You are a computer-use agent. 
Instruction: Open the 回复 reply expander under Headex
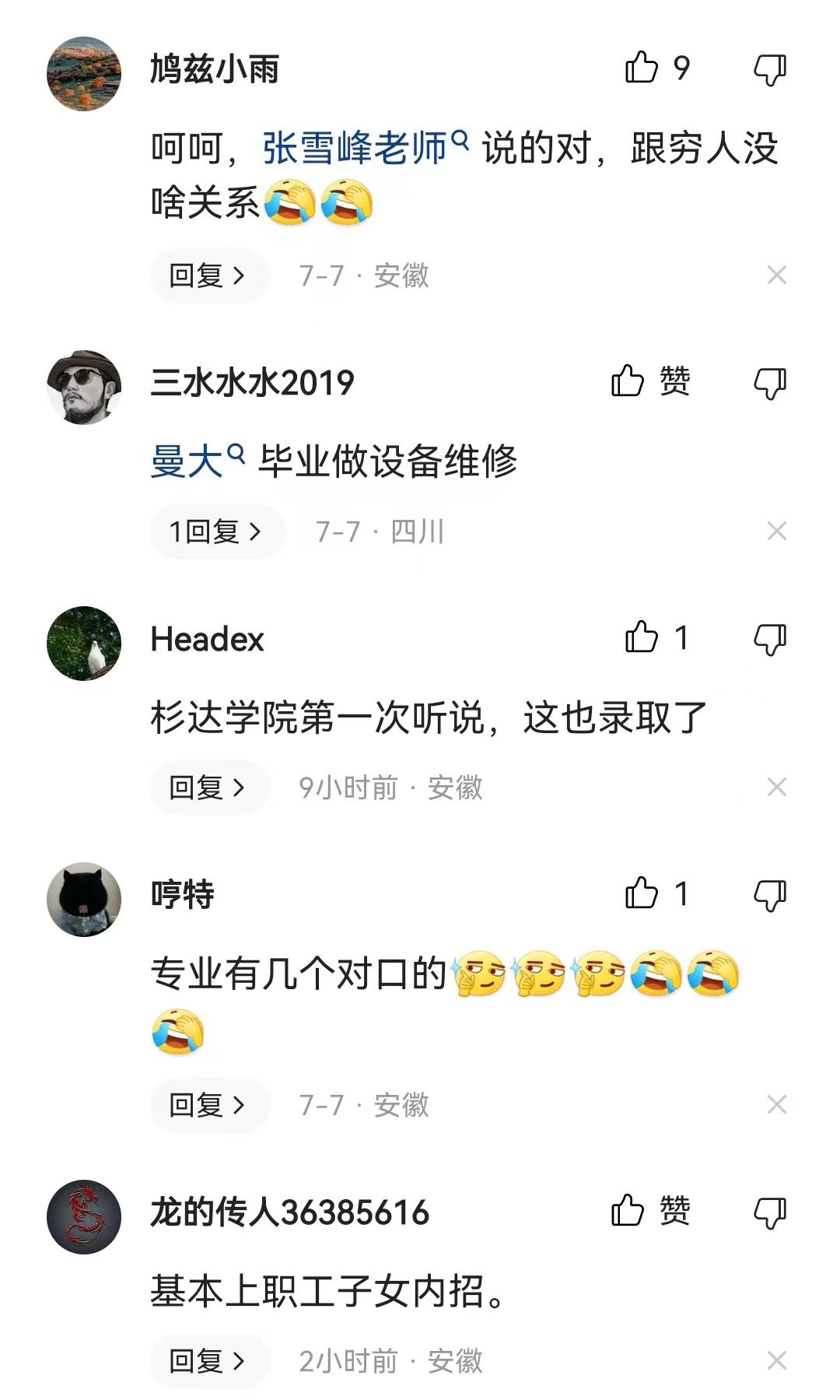click(x=210, y=788)
